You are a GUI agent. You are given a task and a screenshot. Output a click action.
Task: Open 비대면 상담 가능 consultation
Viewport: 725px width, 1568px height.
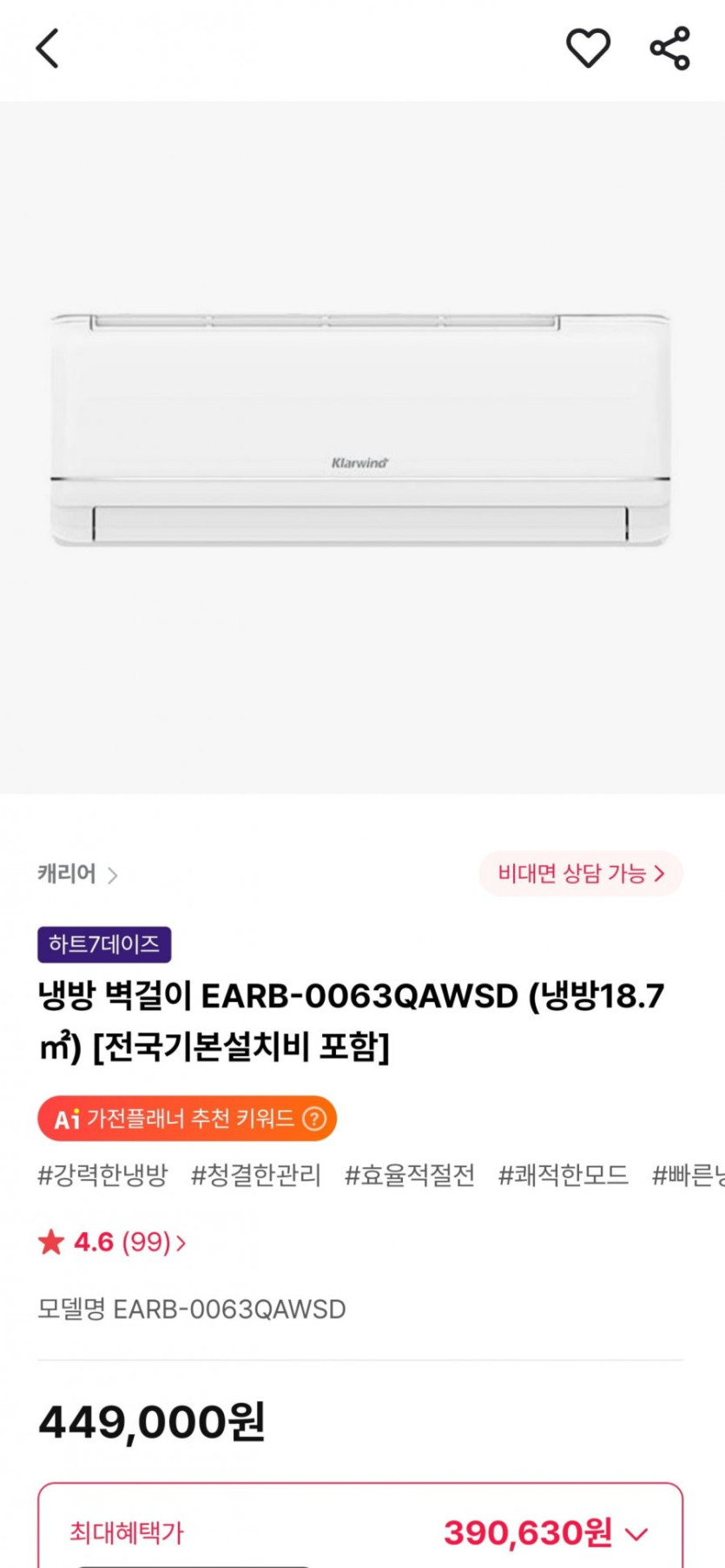coord(581,873)
